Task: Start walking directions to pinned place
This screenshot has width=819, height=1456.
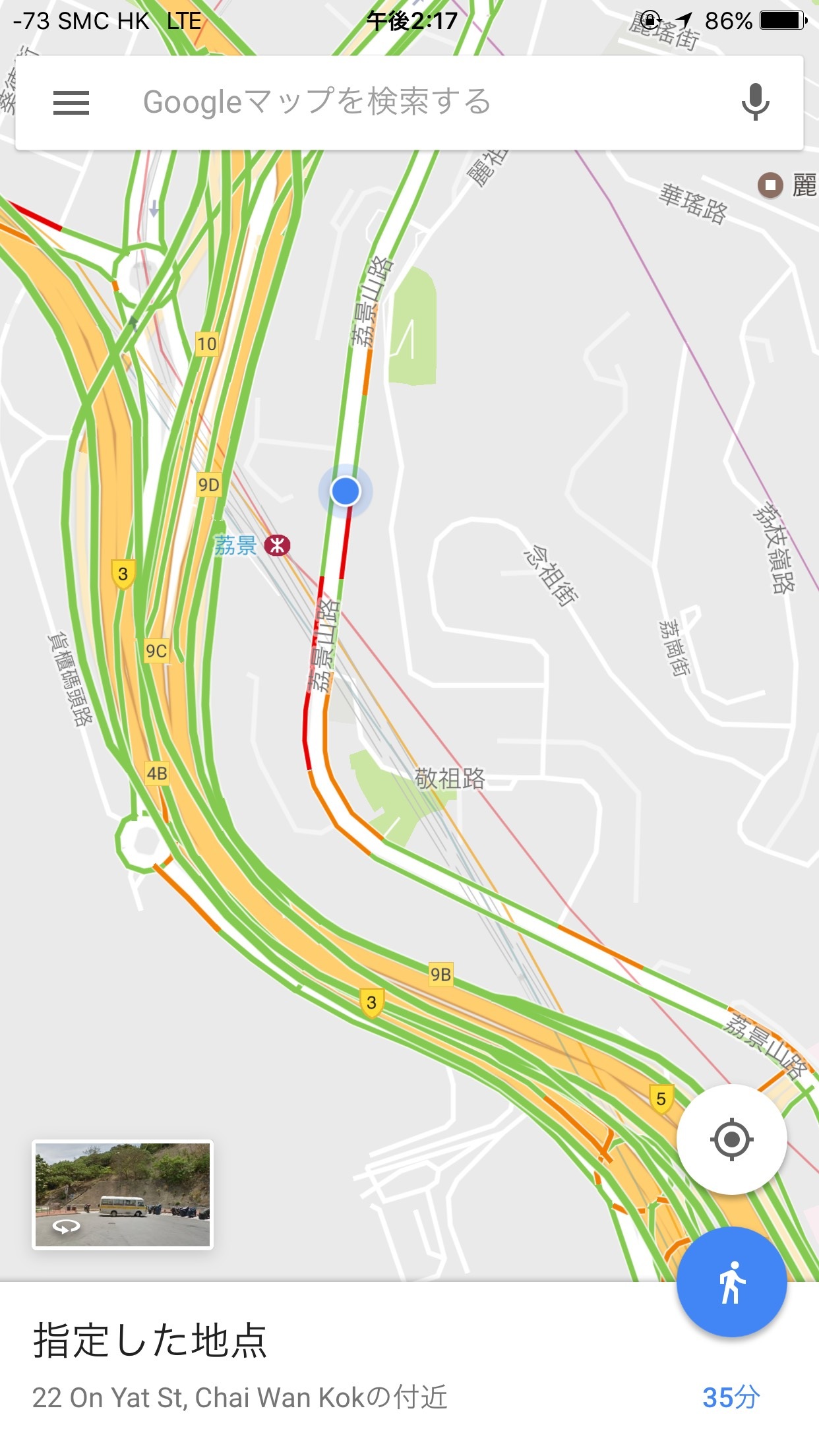Action: click(732, 1282)
